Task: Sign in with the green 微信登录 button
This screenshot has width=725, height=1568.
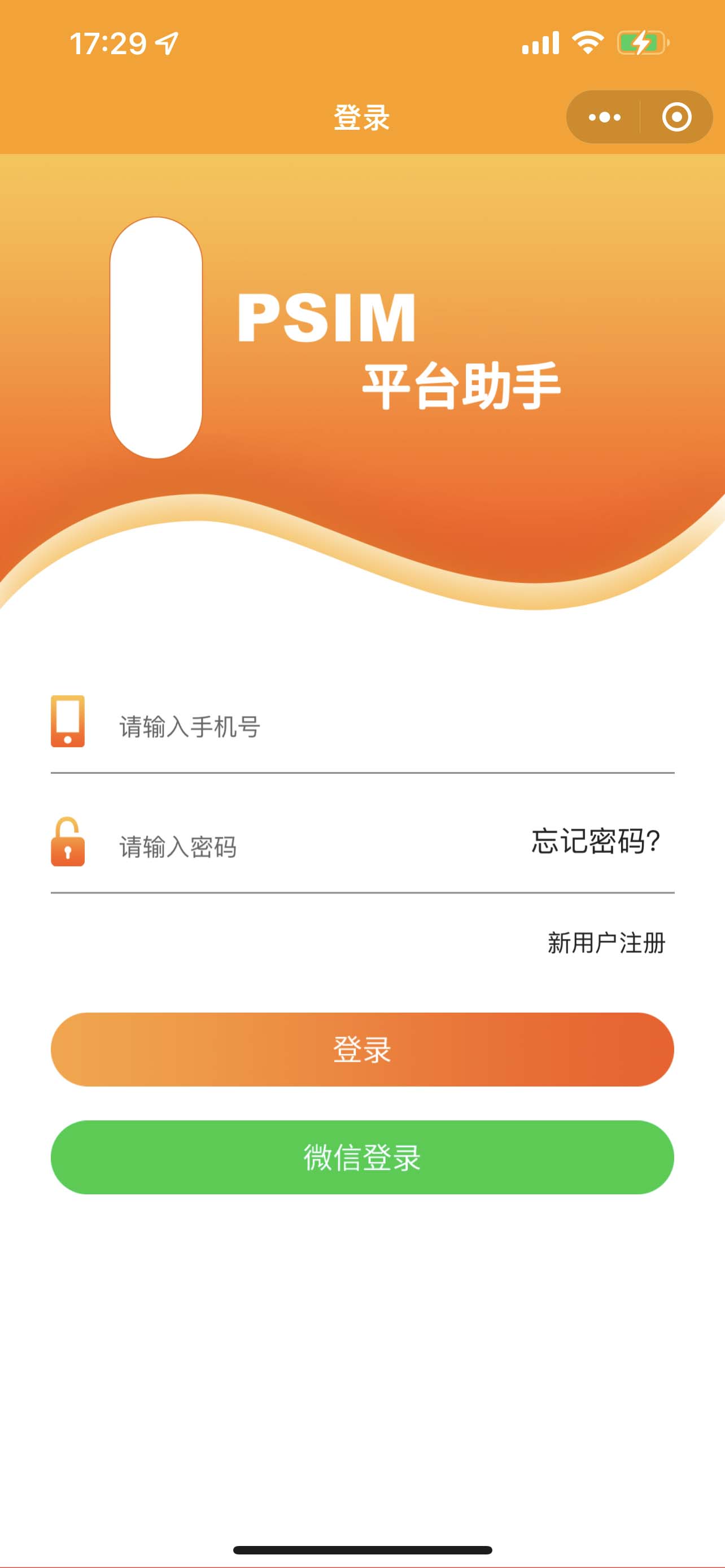Action: pyautogui.click(x=362, y=1157)
